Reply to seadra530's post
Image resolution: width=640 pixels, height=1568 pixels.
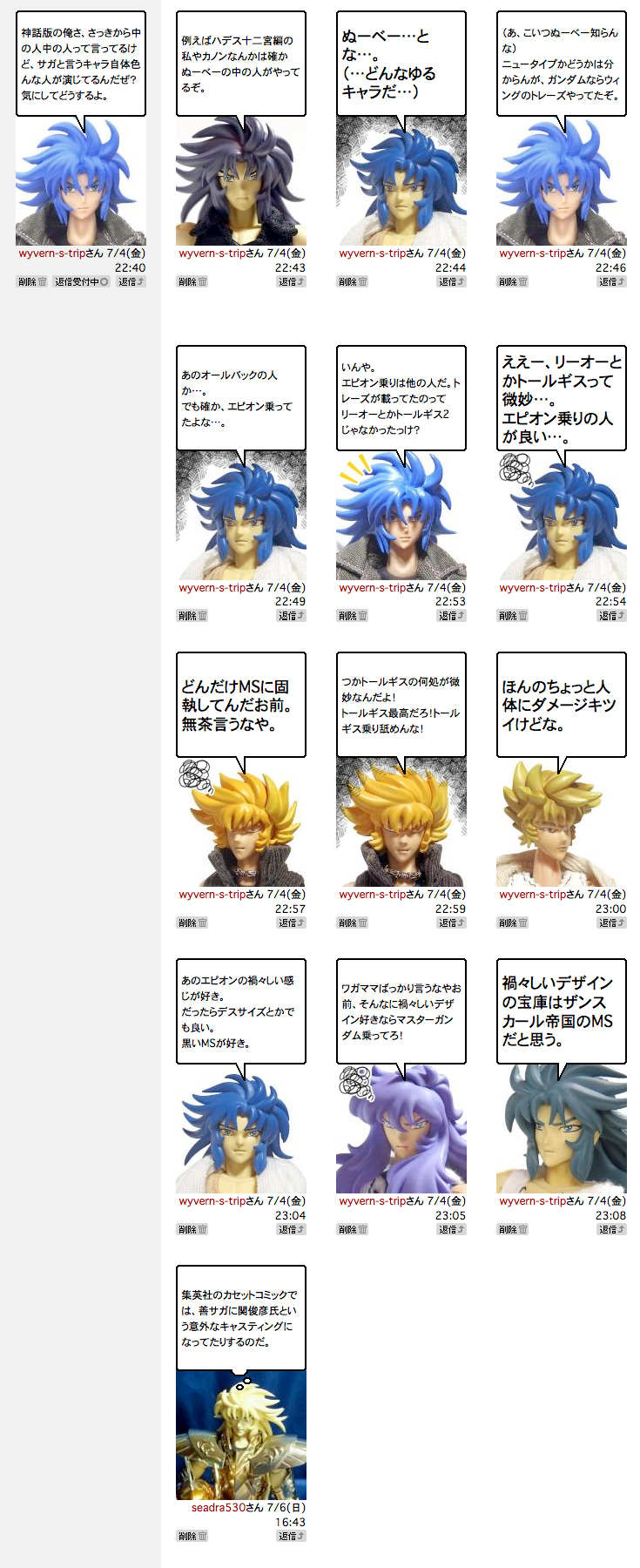pos(292,1536)
